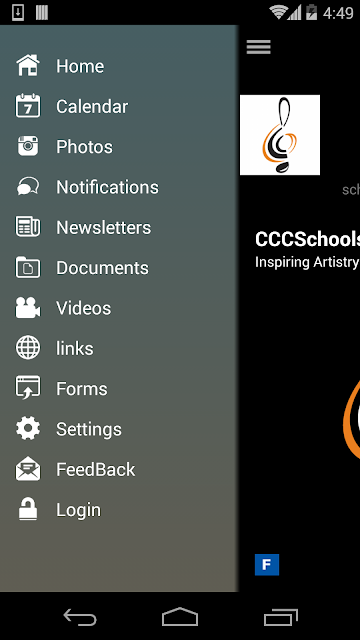Select Photos from the drawer
The width and height of the screenshot is (360, 640).
pyautogui.click(x=119, y=147)
